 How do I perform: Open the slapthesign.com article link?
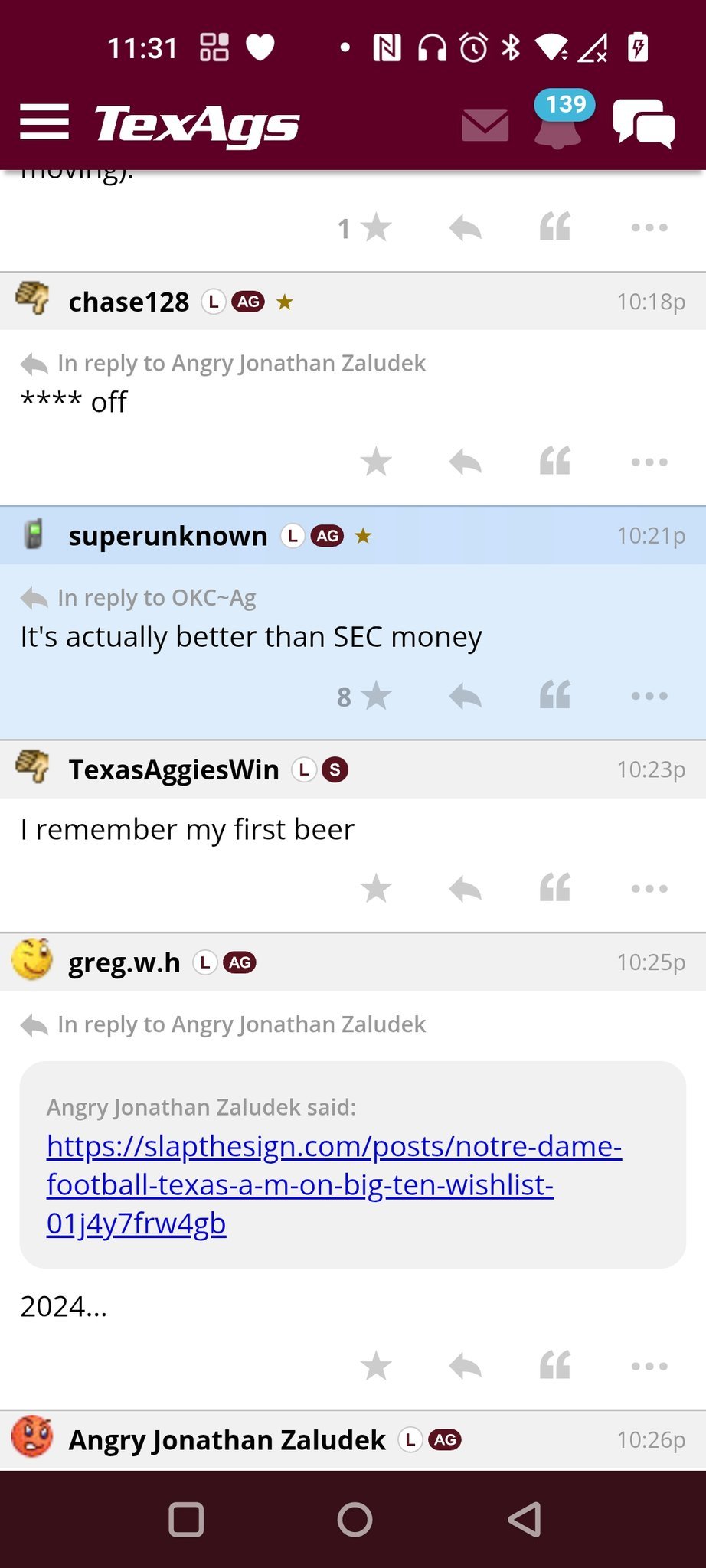click(x=334, y=1184)
